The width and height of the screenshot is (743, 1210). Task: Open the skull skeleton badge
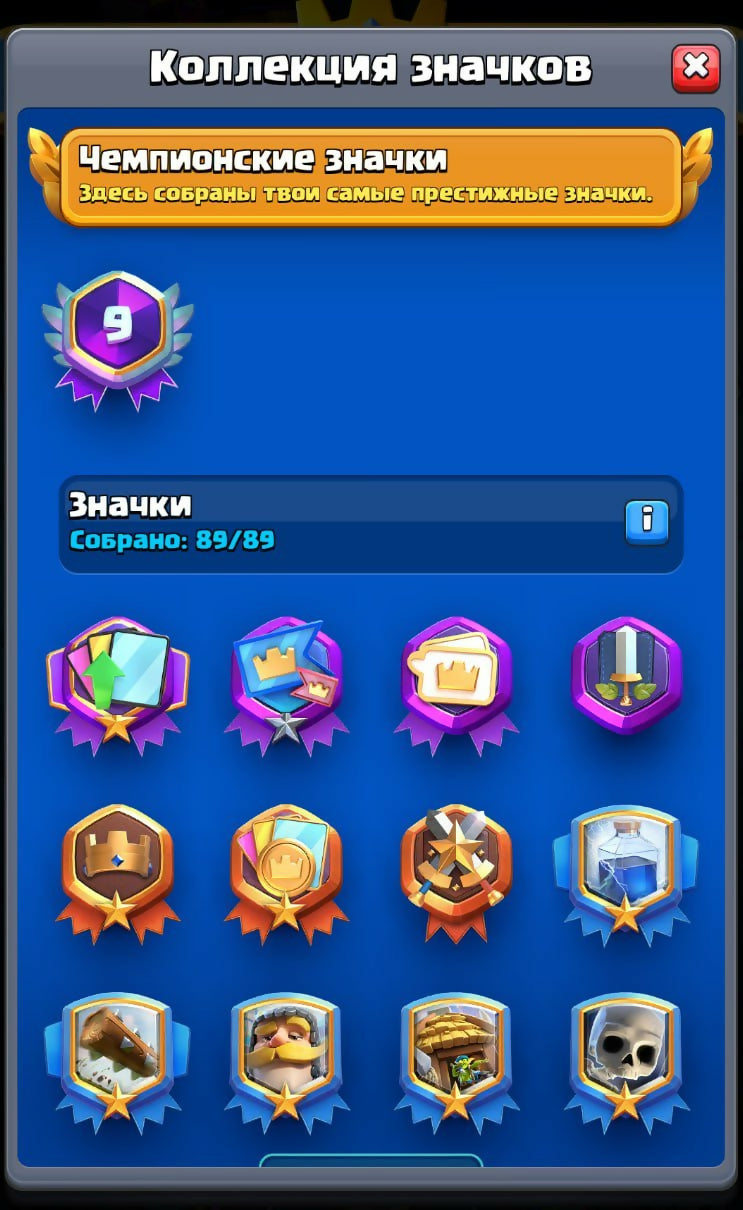point(627,1055)
